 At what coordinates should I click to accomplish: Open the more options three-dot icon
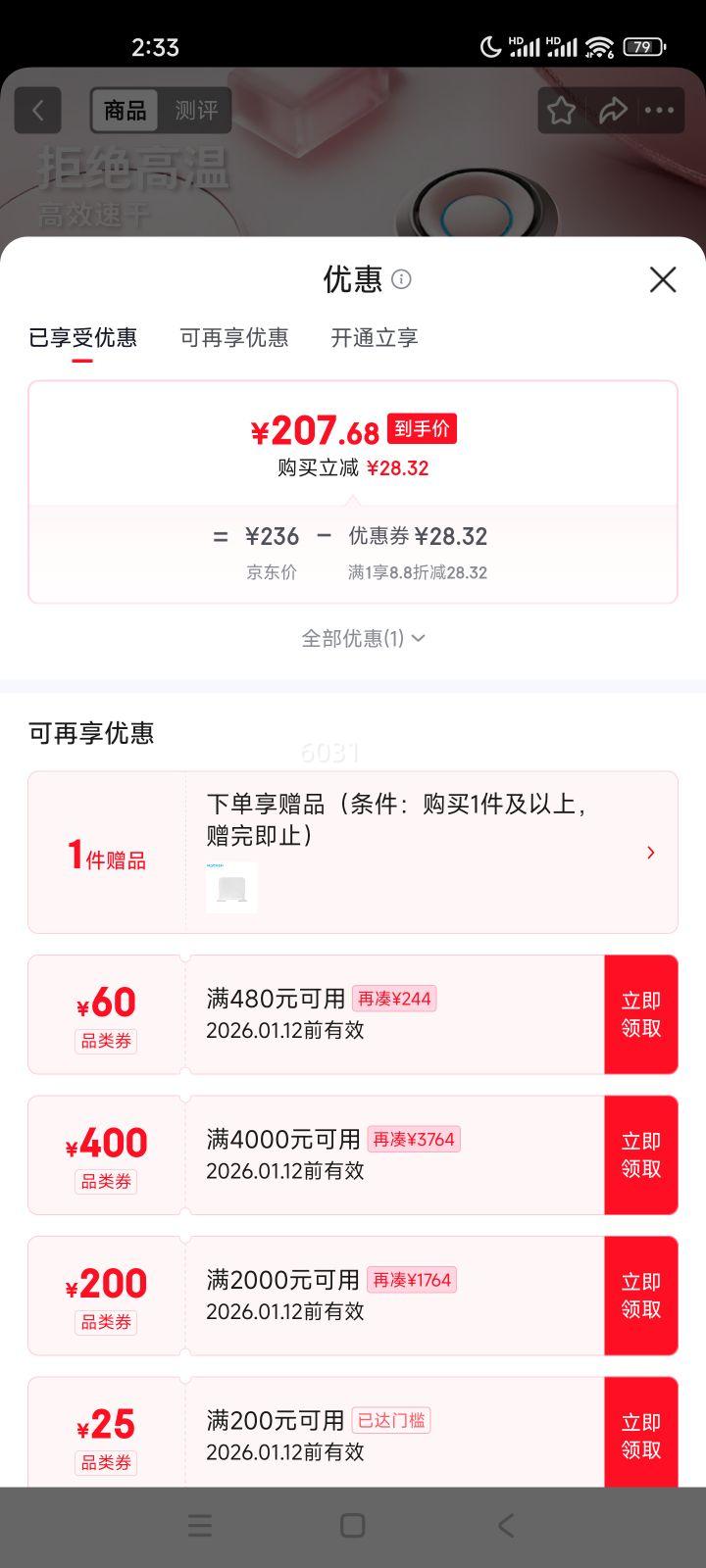coord(658,110)
